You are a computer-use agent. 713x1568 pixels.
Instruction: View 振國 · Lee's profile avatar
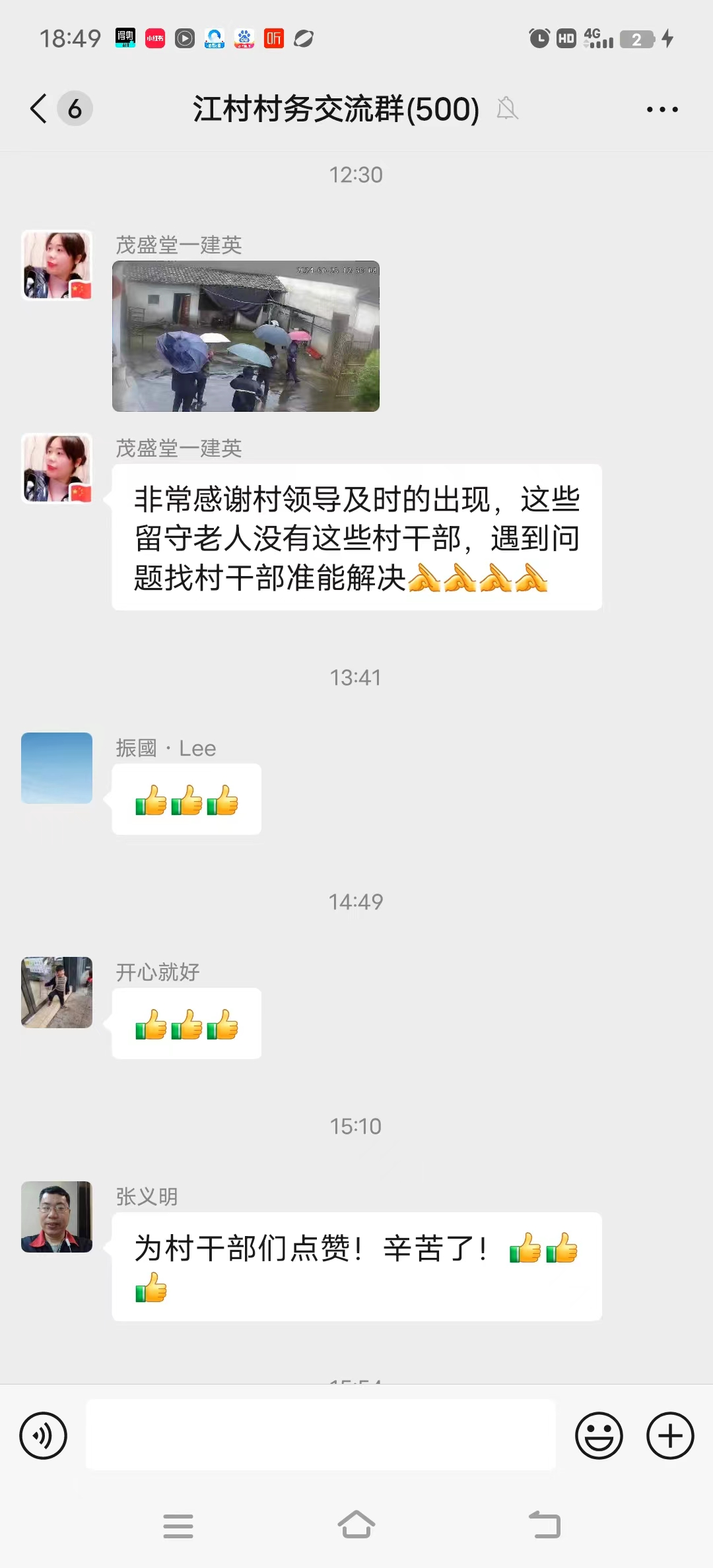coord(57,768)
